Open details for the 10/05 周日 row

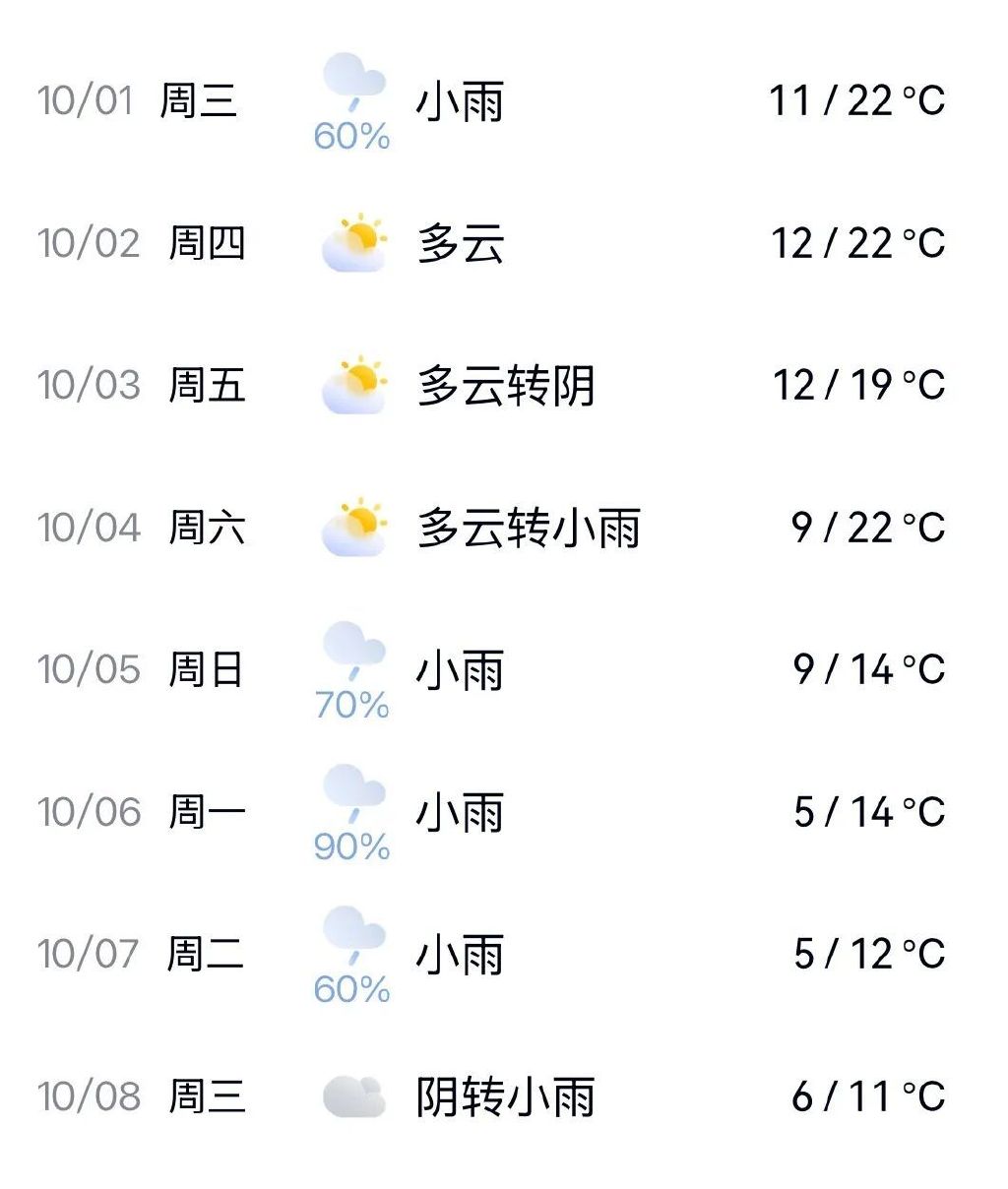[504, 671]
